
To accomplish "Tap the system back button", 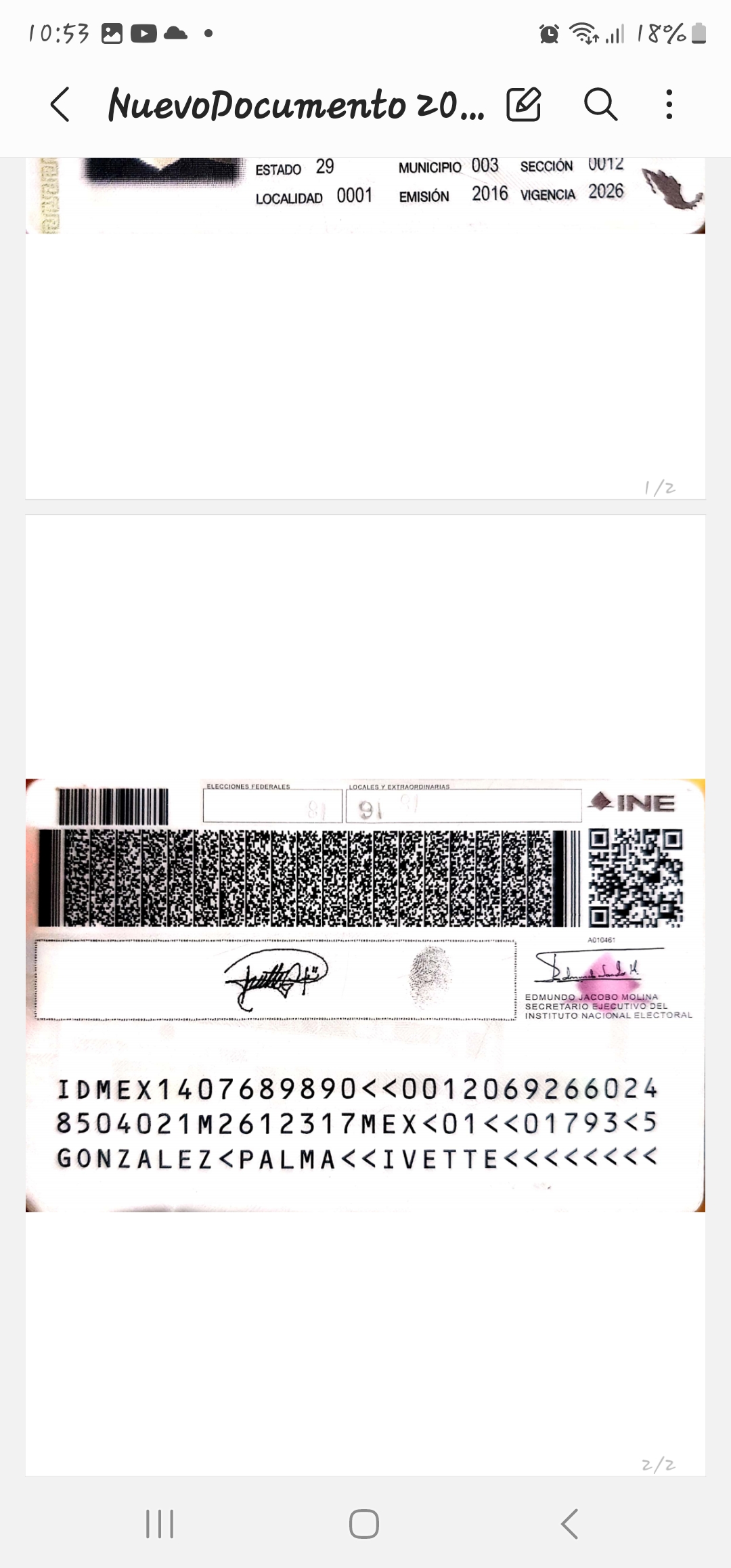I will pos(570,1523).
